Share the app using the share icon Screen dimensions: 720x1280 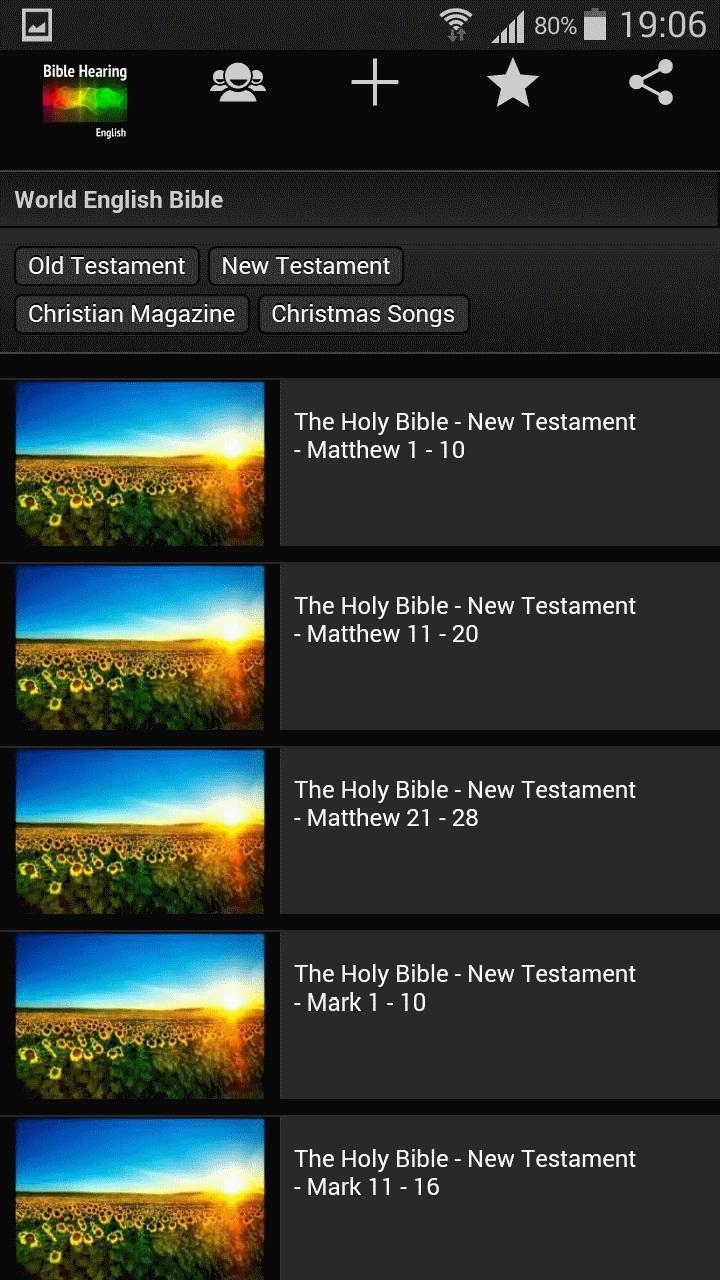click(651, 82)
